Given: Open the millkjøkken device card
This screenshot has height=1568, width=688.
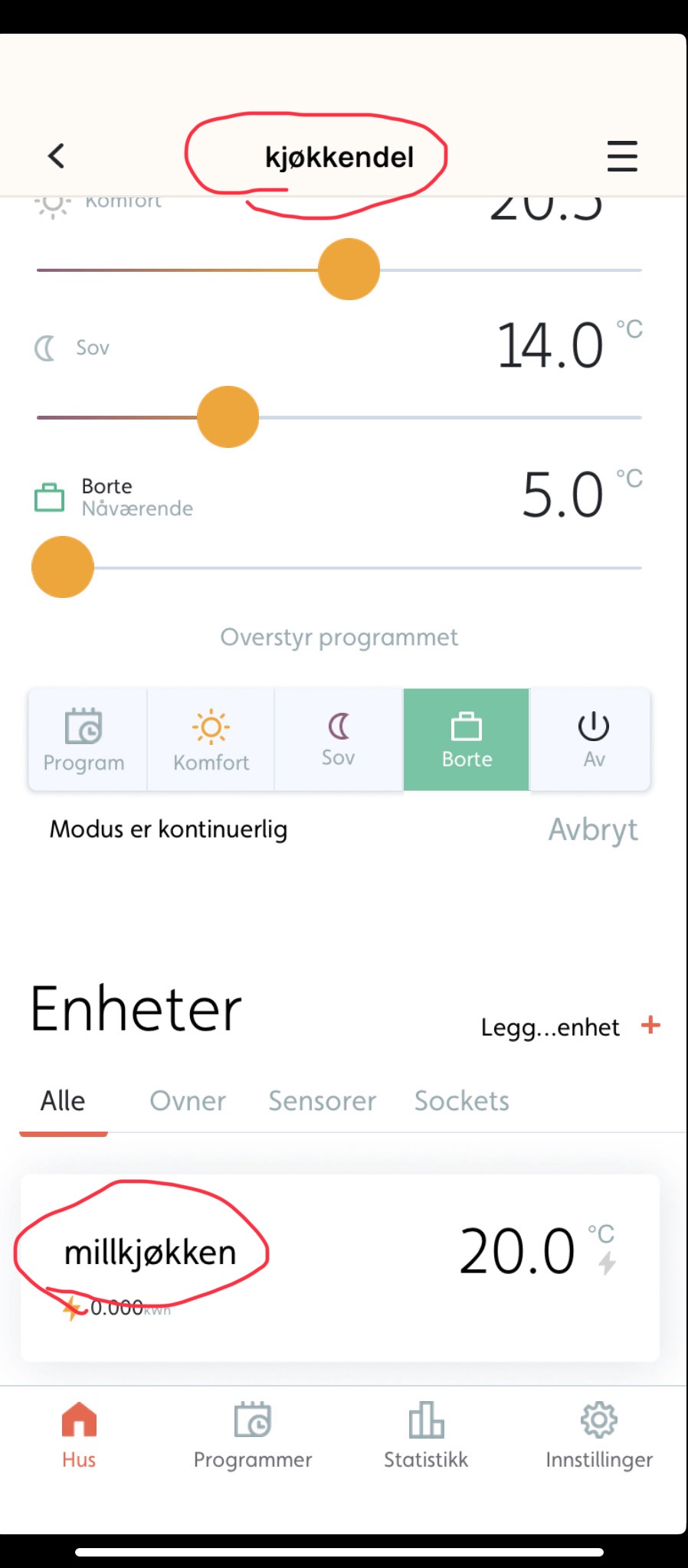Looking at the screenshot, I should point(339,1266).
